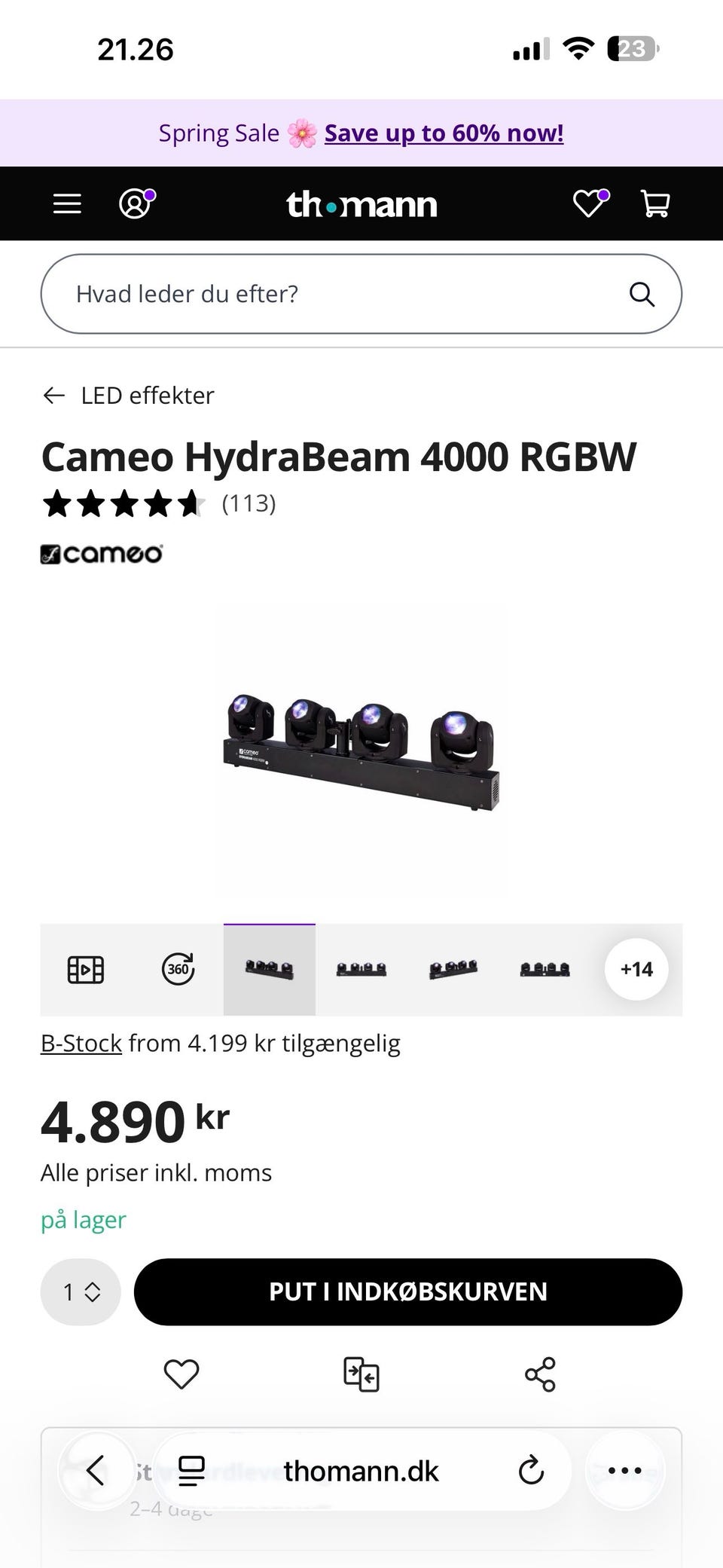
Task: Add product to wishlist with heart icon
Action: coord(182,1374)
